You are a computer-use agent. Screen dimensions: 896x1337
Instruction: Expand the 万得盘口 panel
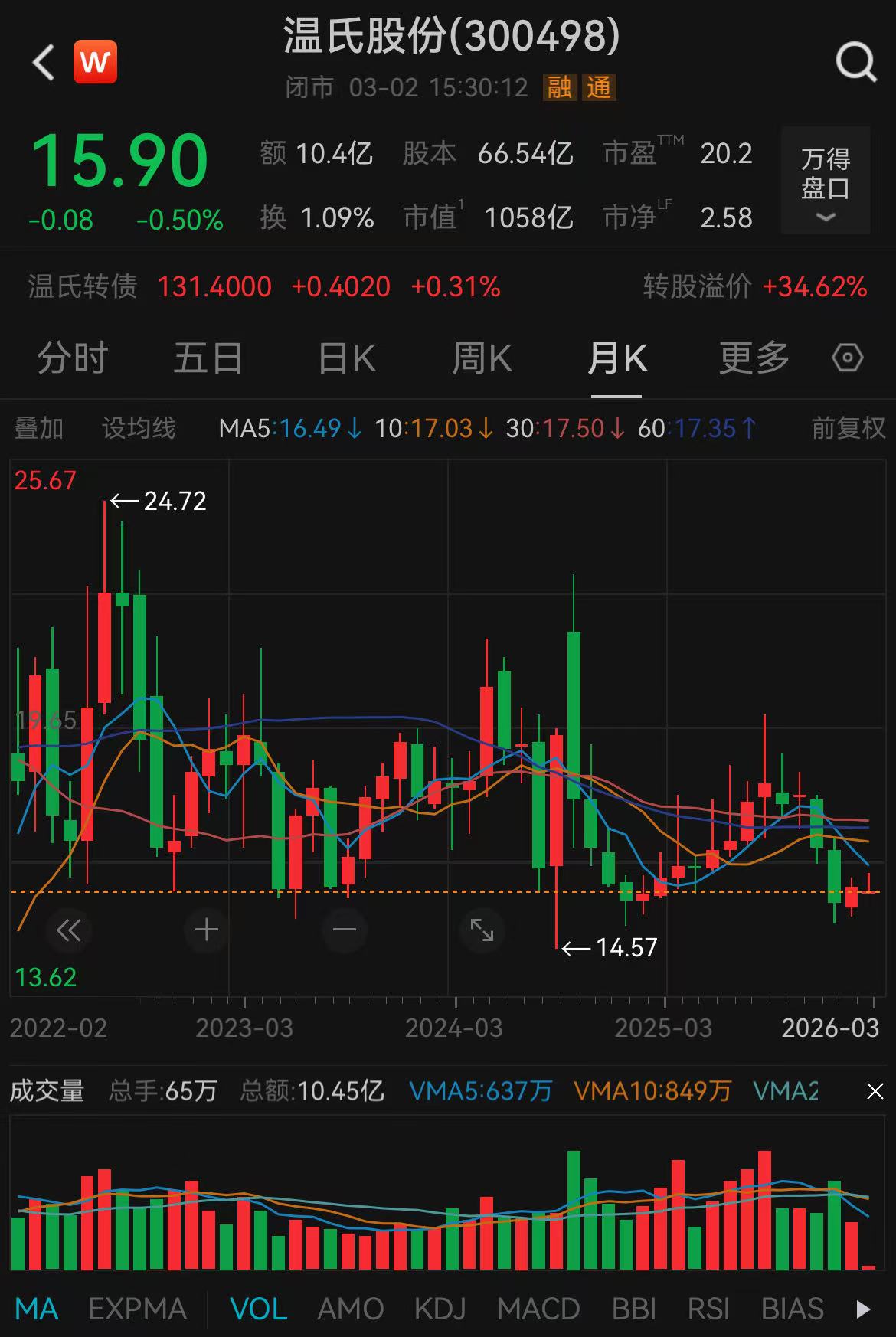point(825,181)
